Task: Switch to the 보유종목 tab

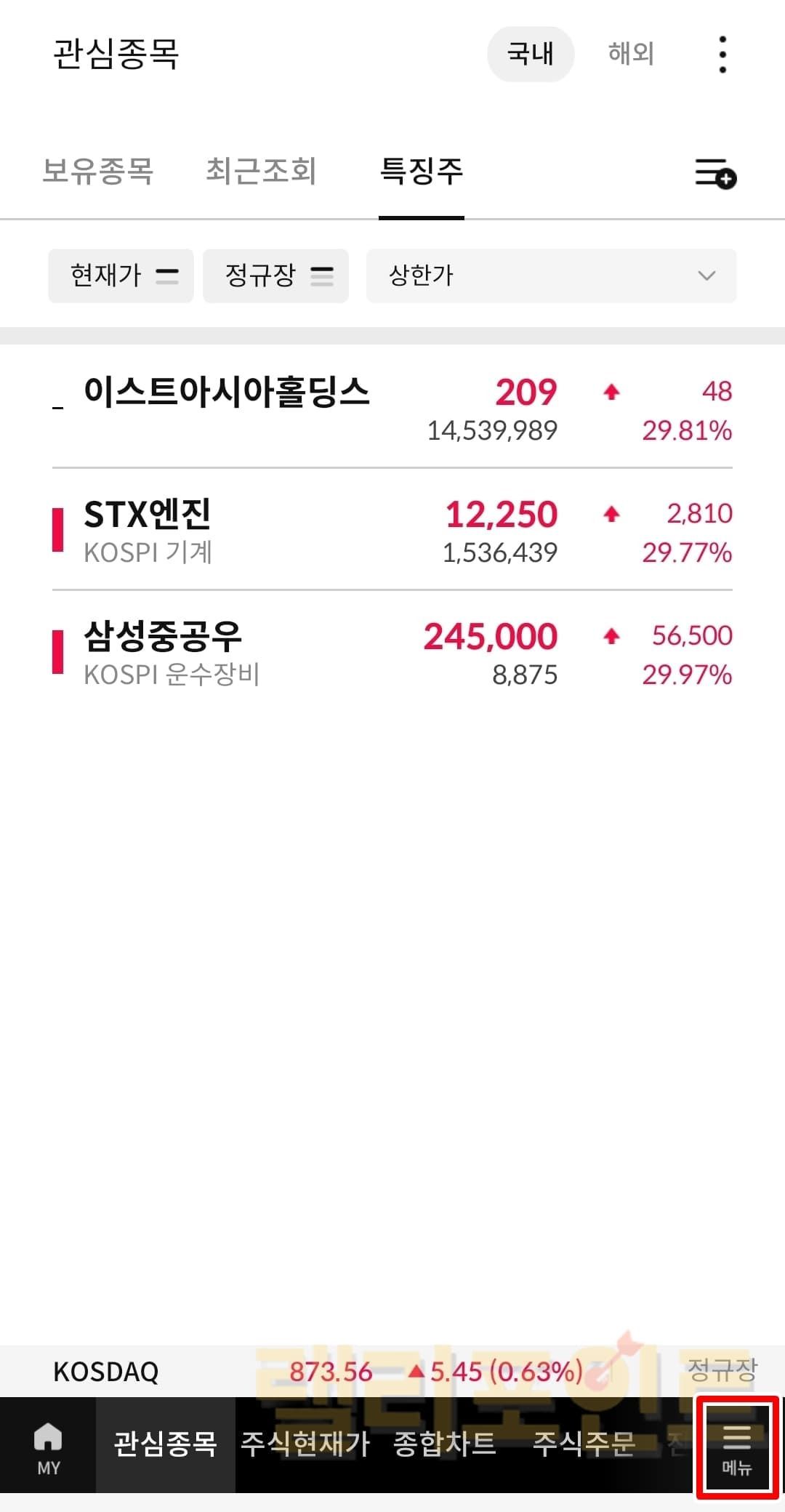Action: coord(98,172)
